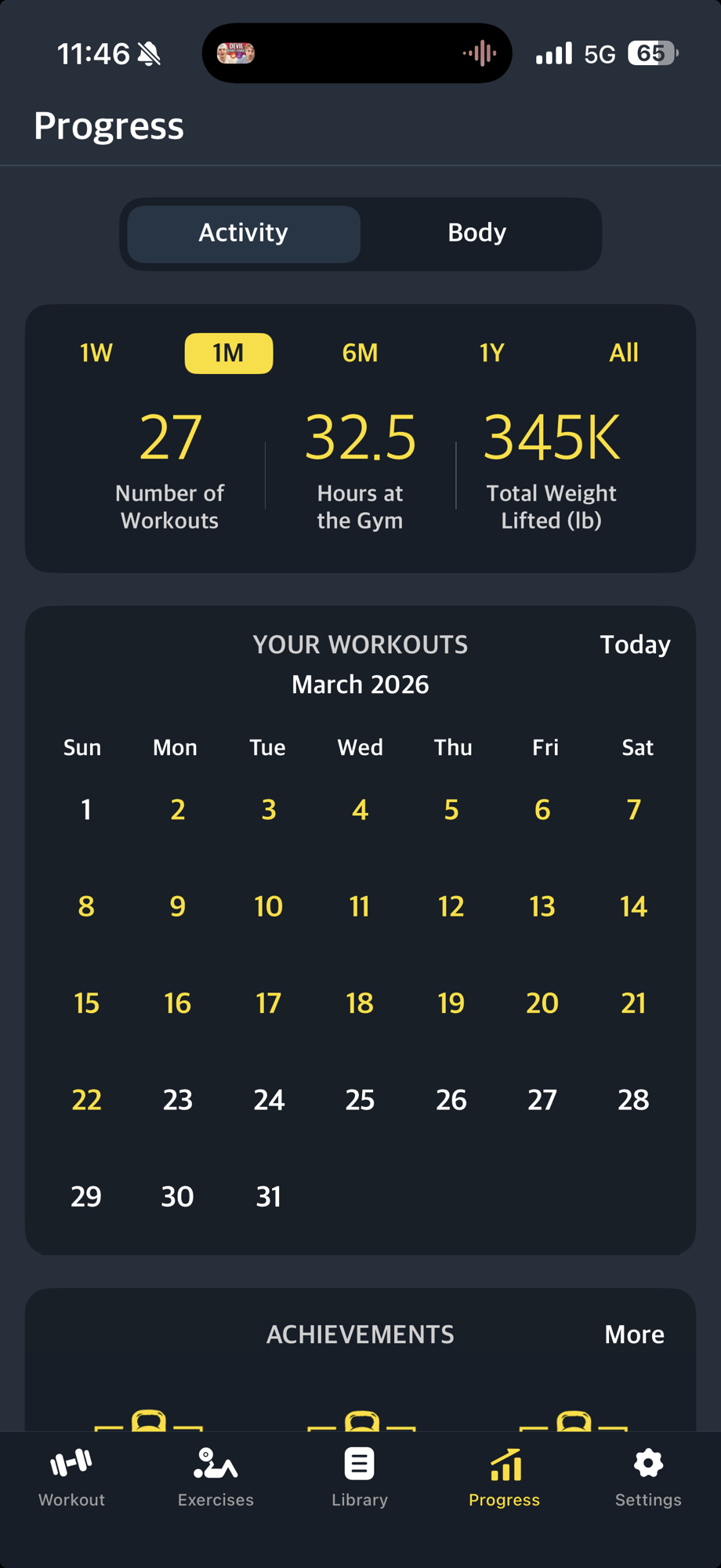Tap More next to Achievements
Screen dimensions: 721x1568
tap(634, 1334)
